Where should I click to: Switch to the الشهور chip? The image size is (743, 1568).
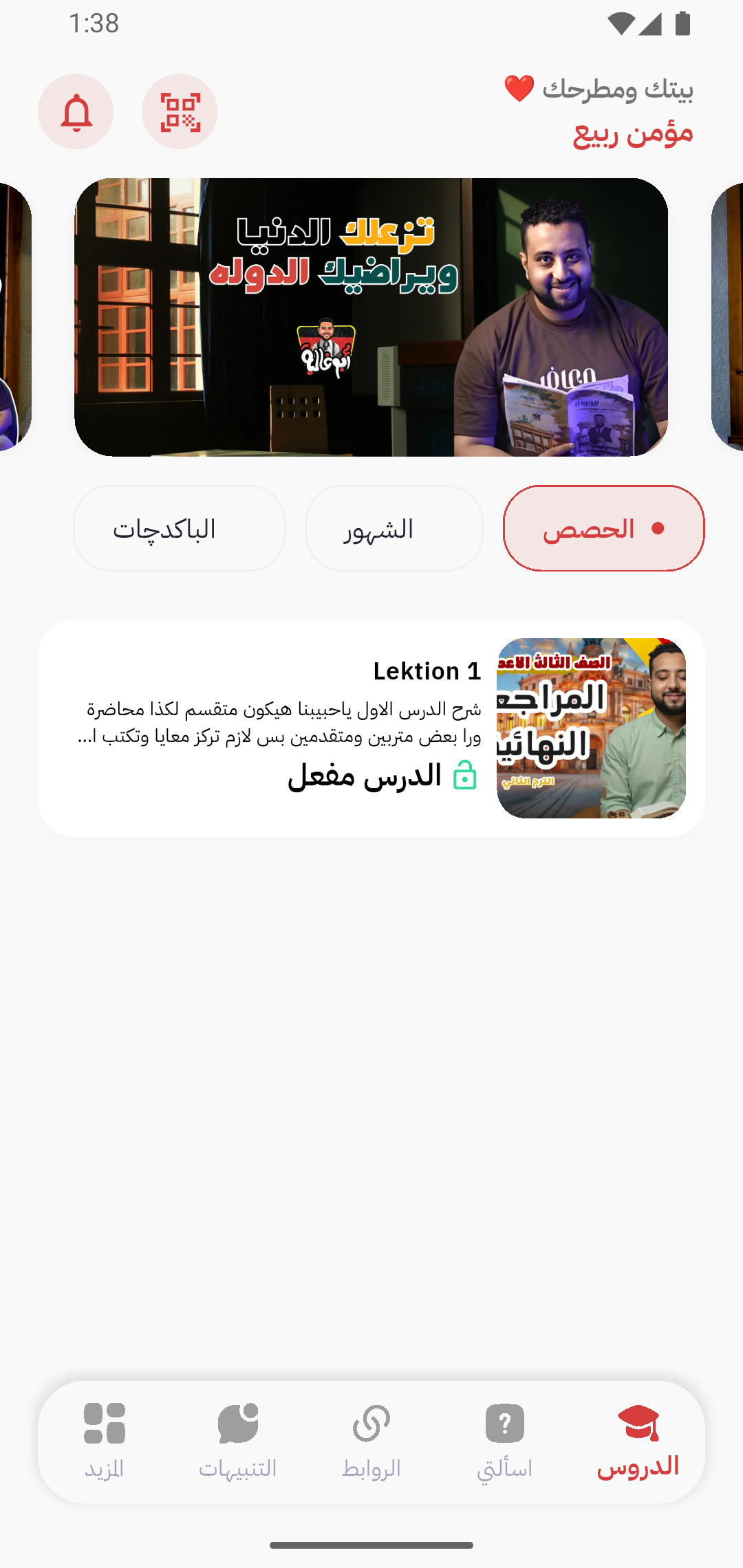click(394, 528)
